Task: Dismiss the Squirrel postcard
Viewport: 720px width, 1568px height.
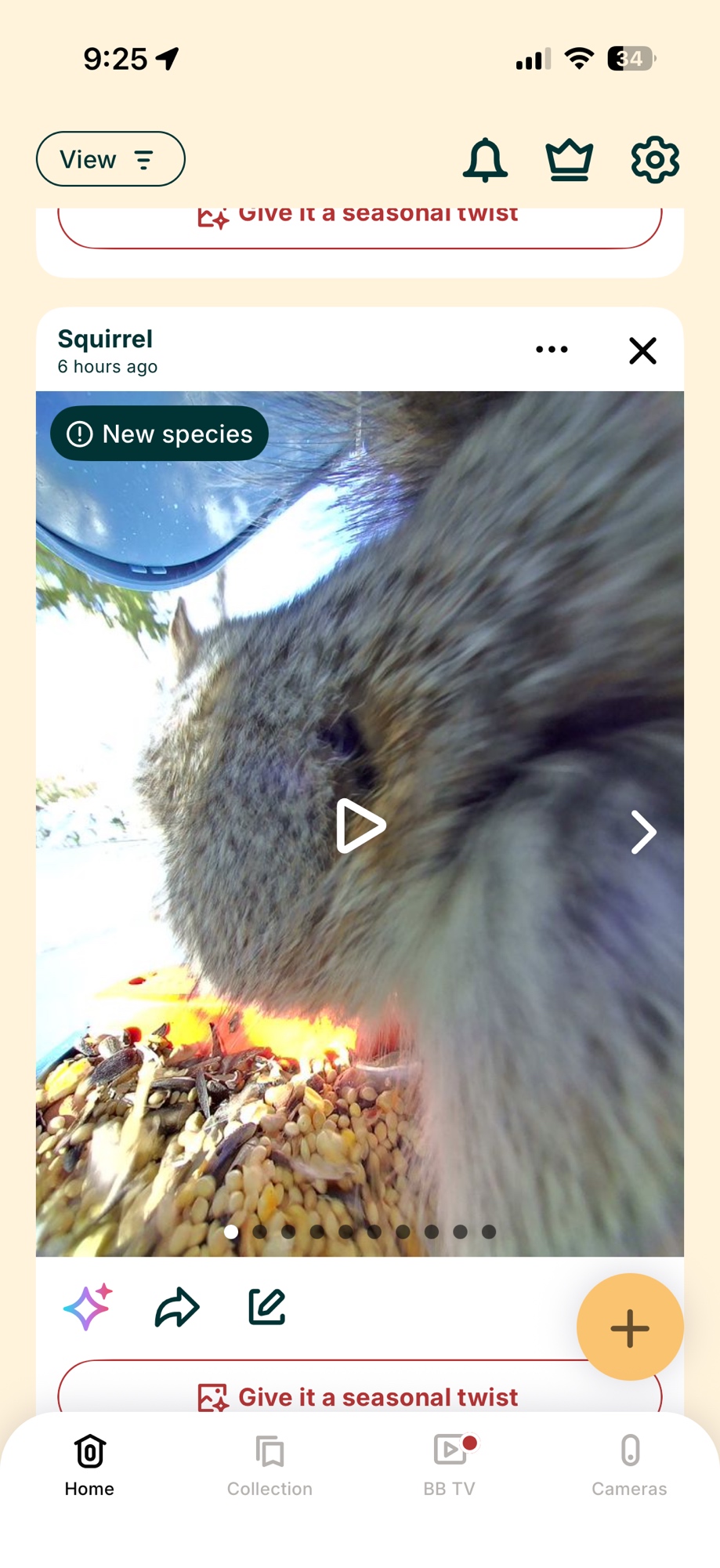Action: coord(642,350)
